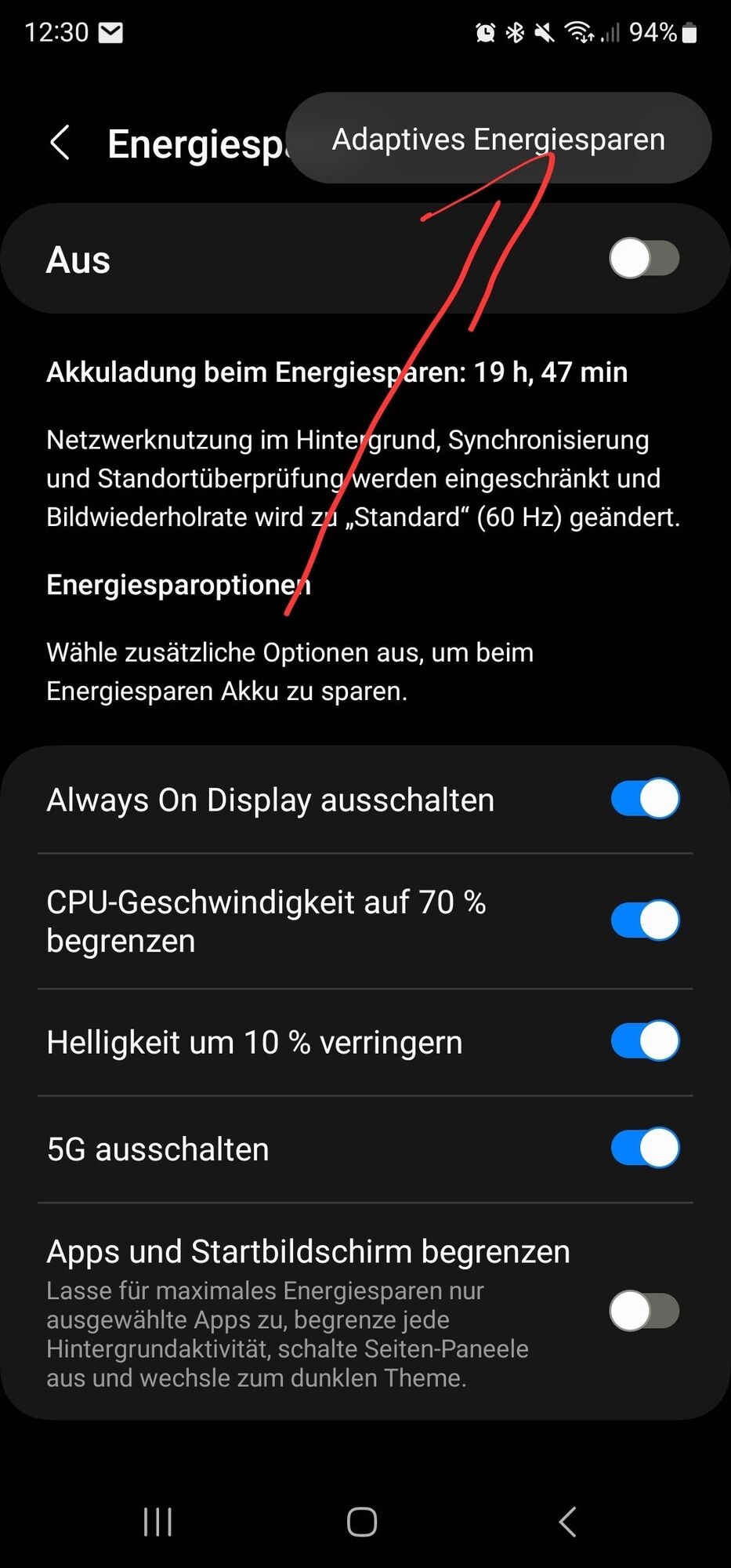
Task: Disable Always On Display ausschalten
Action: (x=644, y=798)
